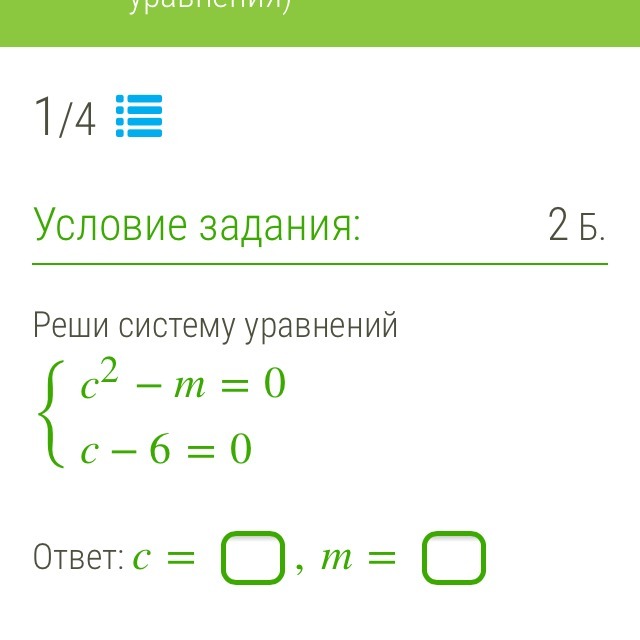640x640 pixels.
Task: Tap the answer field for c
Action: point(252,558)
